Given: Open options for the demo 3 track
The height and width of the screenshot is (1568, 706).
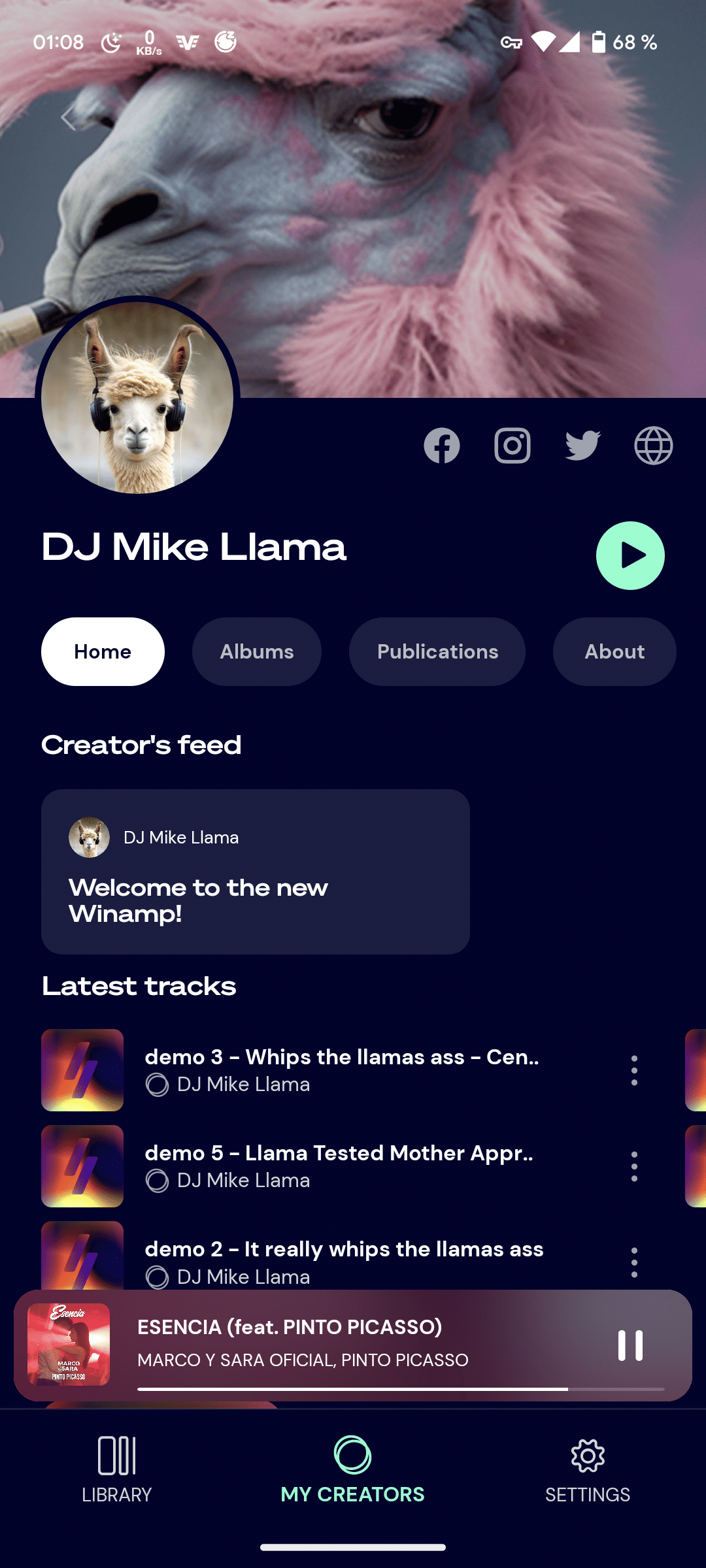Looking at the screenshot, I should coord(634,1070).
